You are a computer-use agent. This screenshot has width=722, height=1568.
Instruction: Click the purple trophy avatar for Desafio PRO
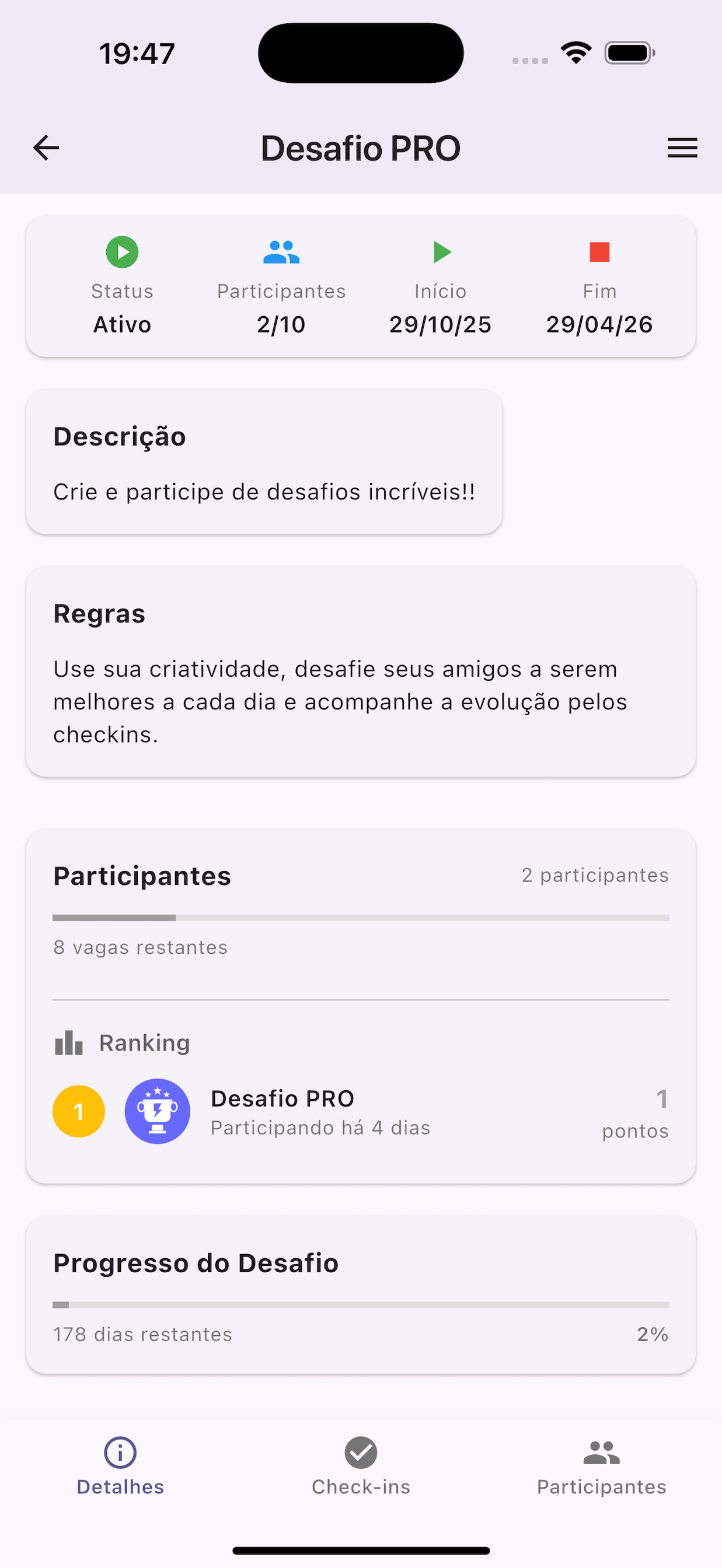[158, 1111]
